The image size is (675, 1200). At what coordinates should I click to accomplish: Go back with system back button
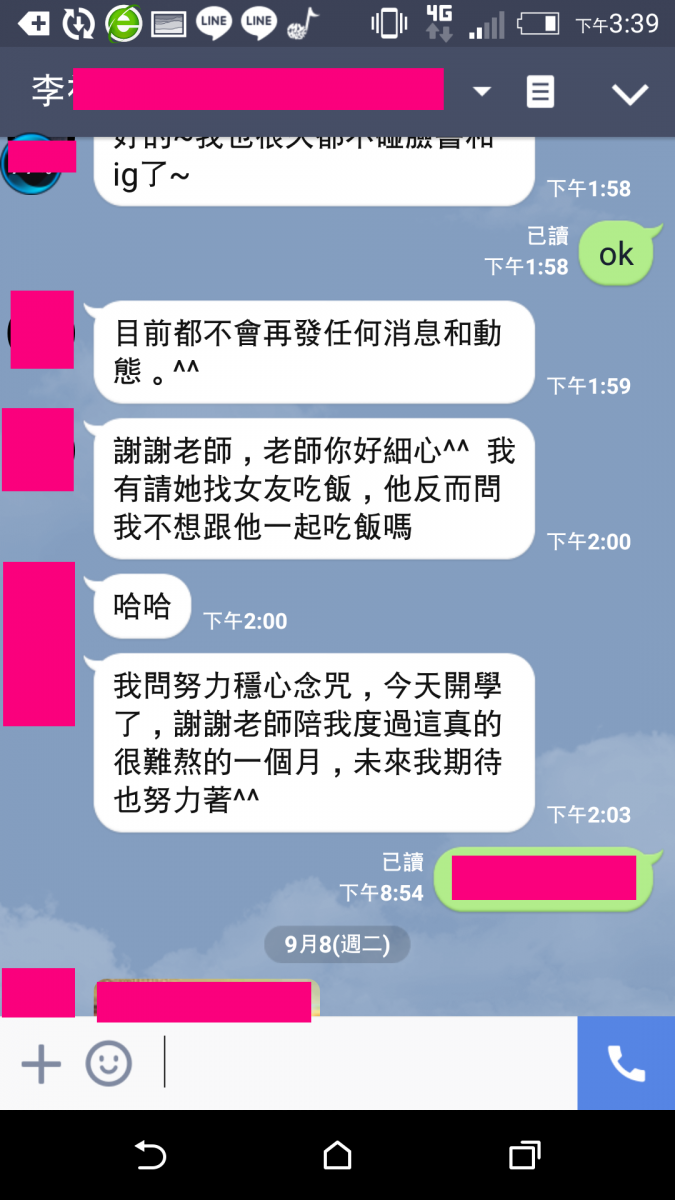coord(150,1156)
